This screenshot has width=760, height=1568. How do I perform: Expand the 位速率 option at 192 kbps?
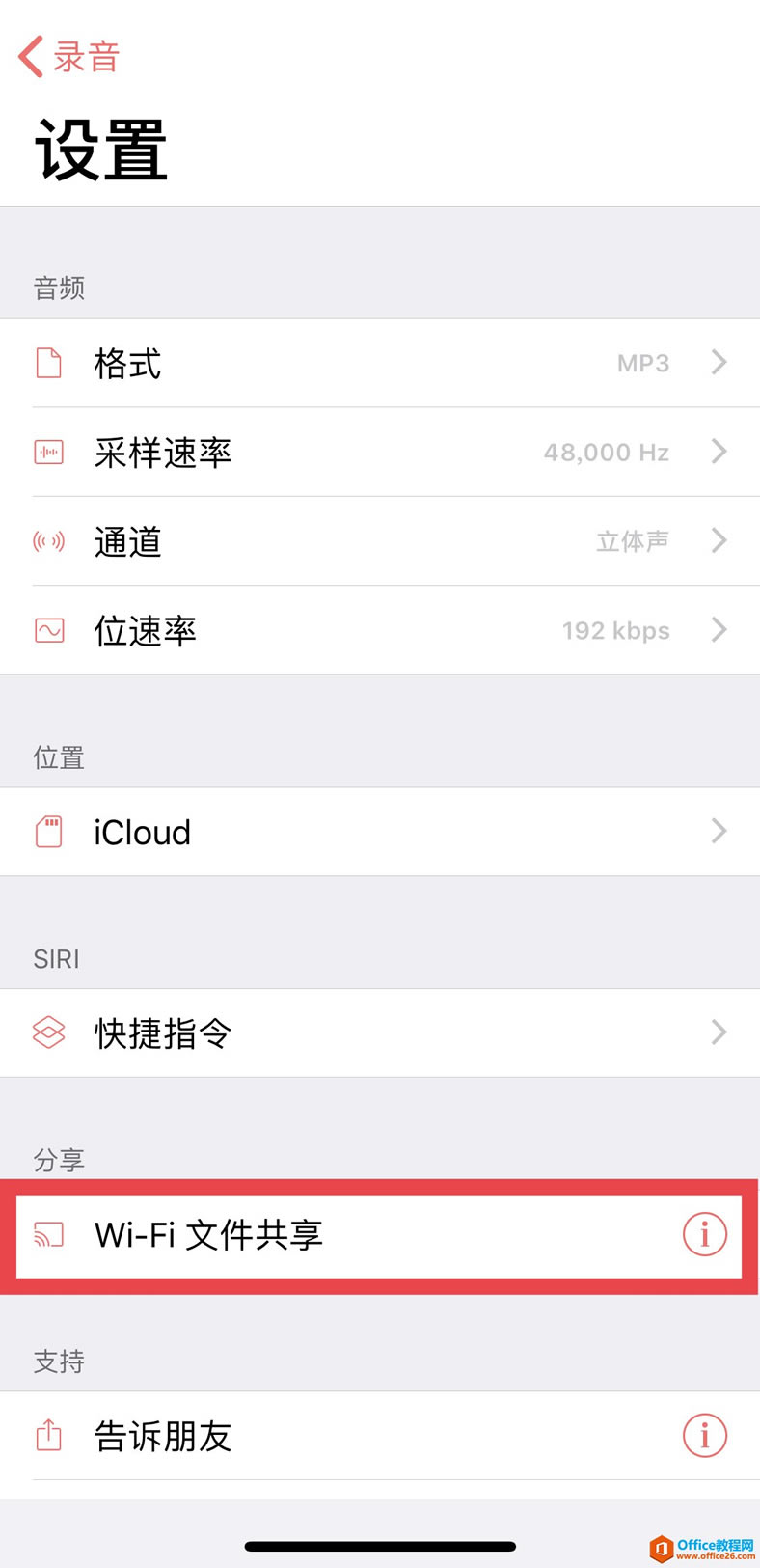click(x=380, y=630)
